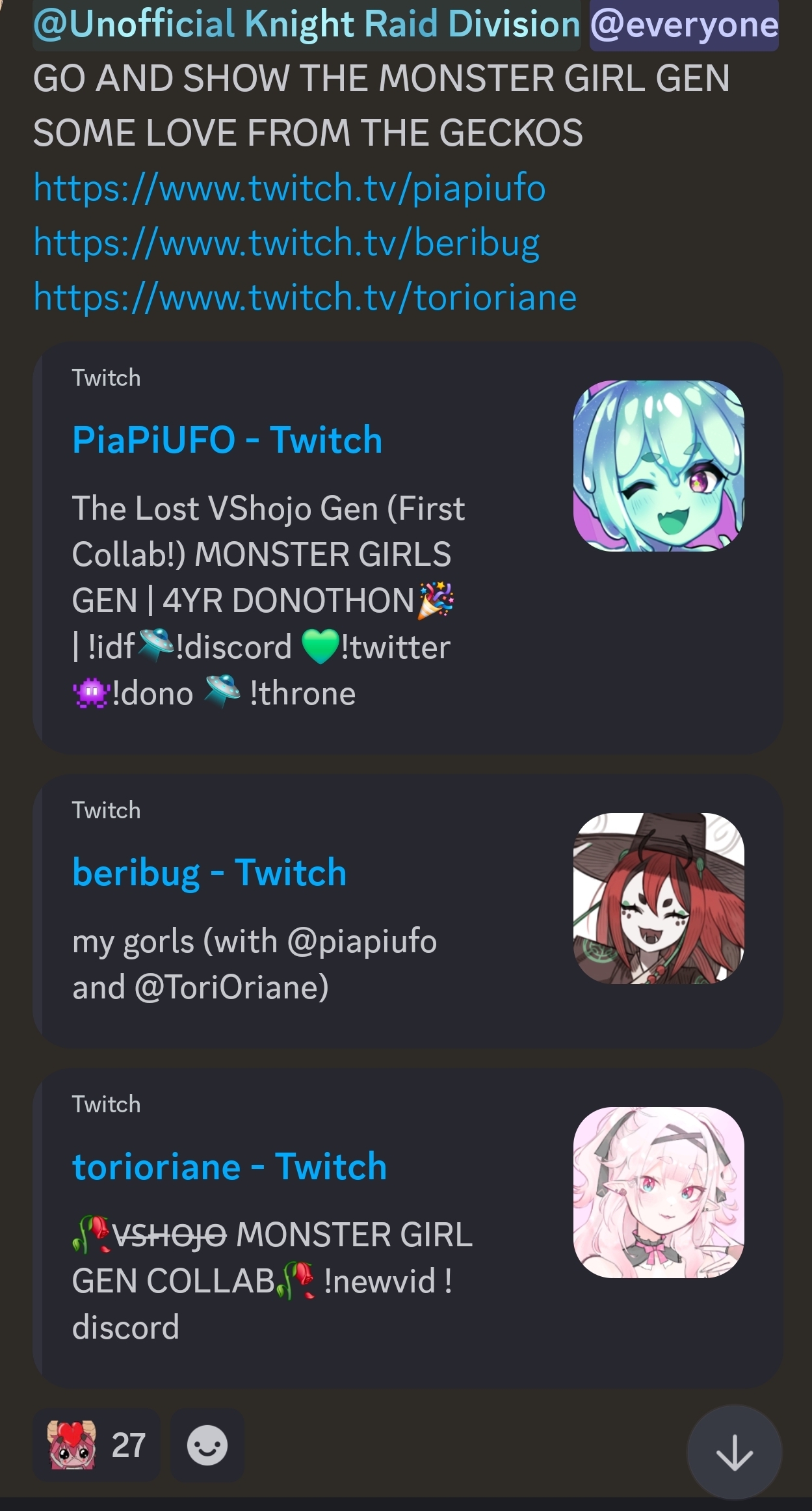The width and height of the screenshot is (812, 1511).
Task: Open the twitch.tv/piapiufo link
Action: click(x=289, y=188)
